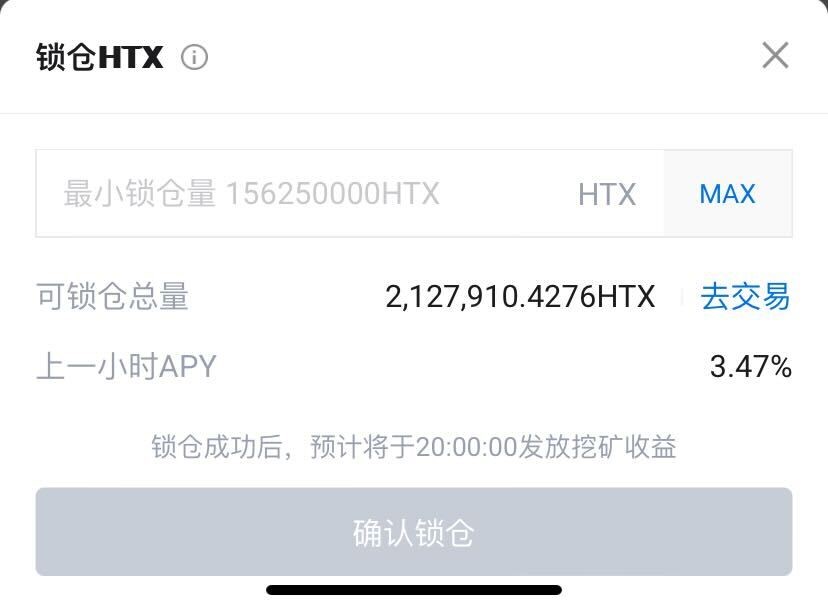Screen dimensions: 828x611
Task: Close the 锁仓HTX dialog
Action: (x=775, y=56)
